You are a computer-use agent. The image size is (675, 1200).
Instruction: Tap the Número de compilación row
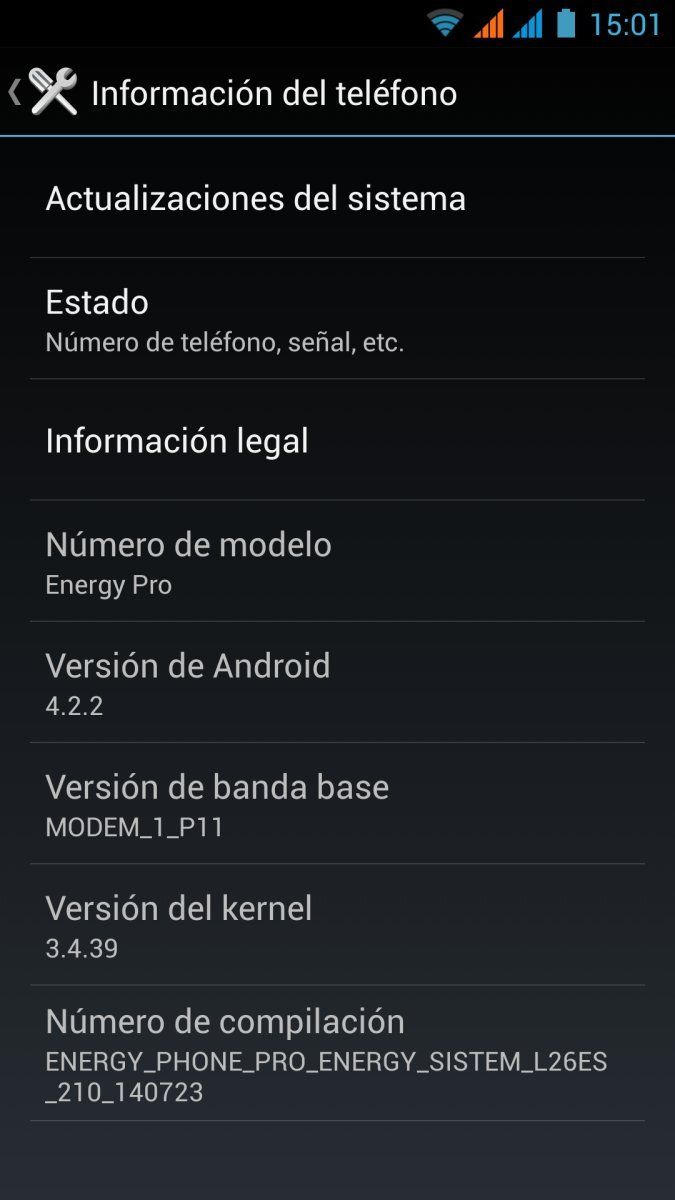point(337,1054)
